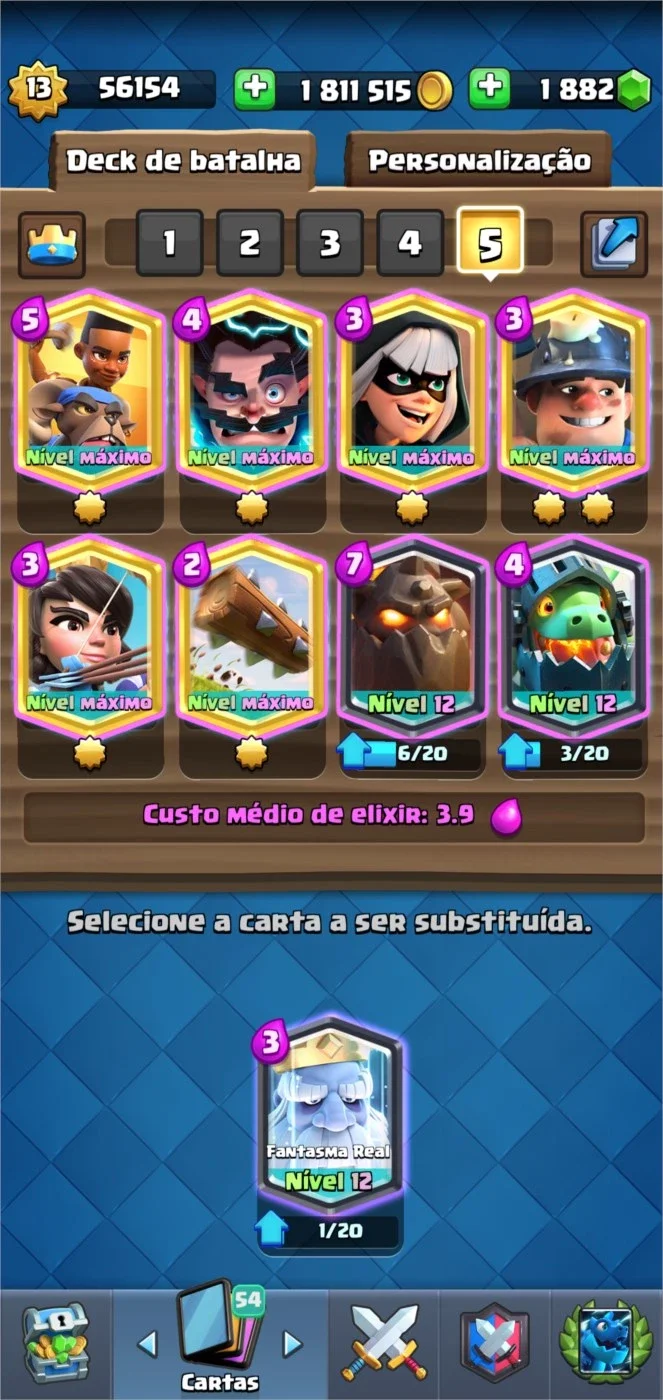Select the Princess card for replacement
This screenshot has height=1400, width=663.
click(90, 636)
